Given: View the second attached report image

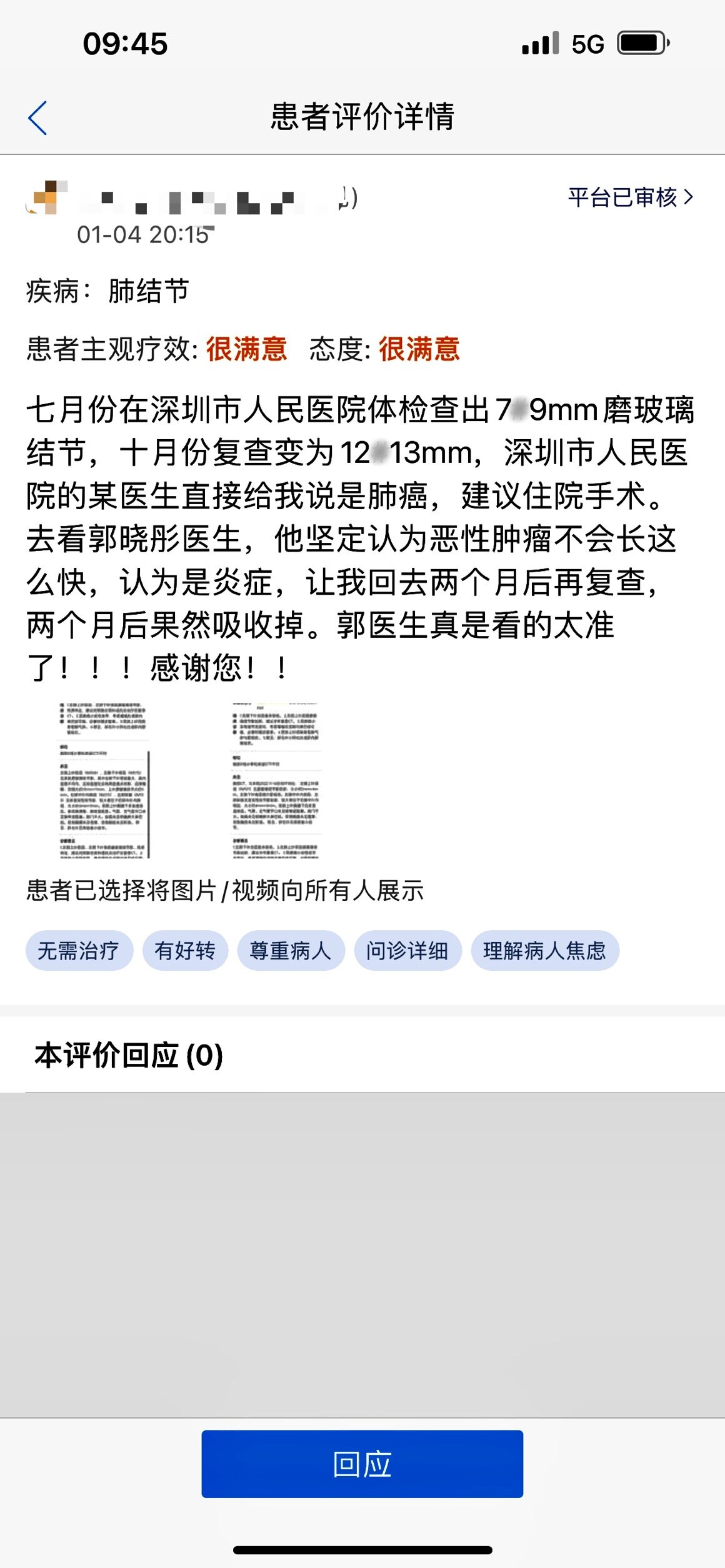Looking at the screenshot, I should coord(276,780).
